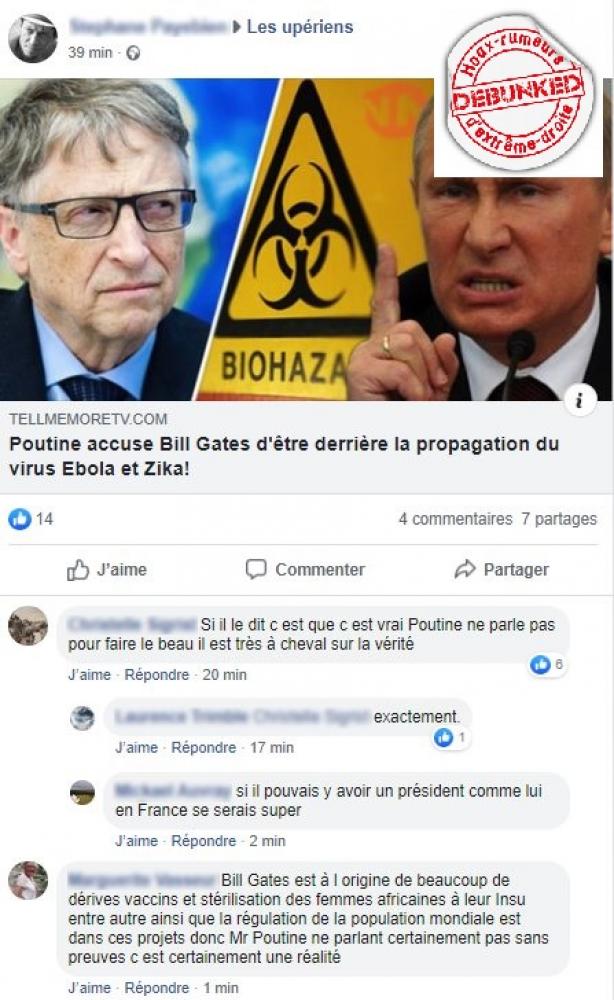This screenshot has height=1000, width=614.
Task: Like the post with J'aime button
Action: [x=107, y=570]
